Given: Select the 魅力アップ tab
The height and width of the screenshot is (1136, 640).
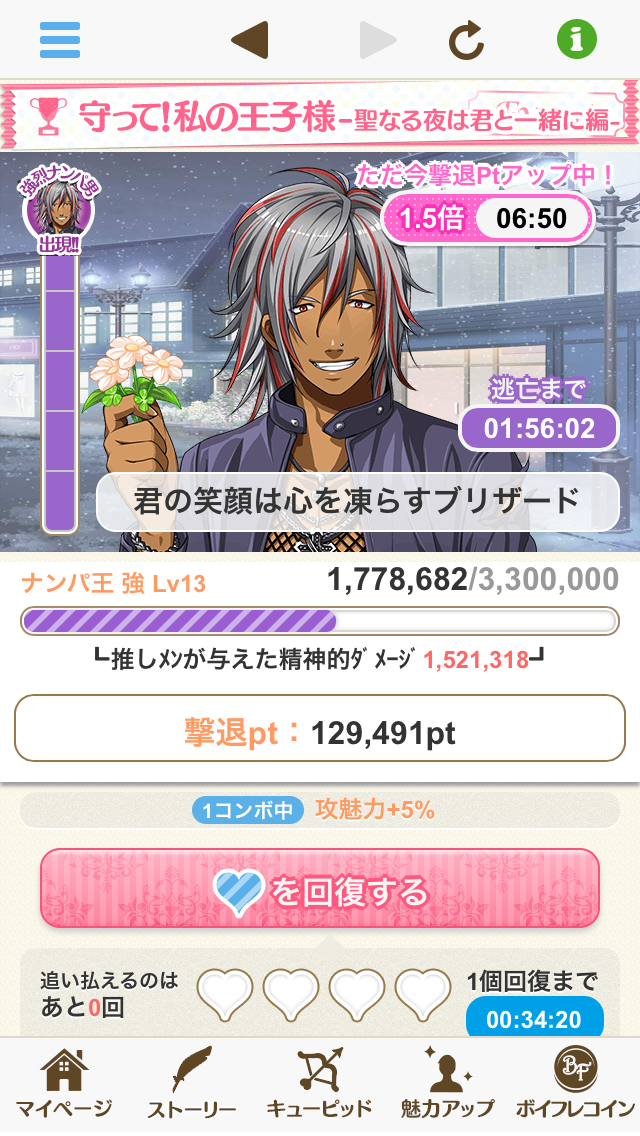Looking at the screenshot, I should pos(447,1086).
